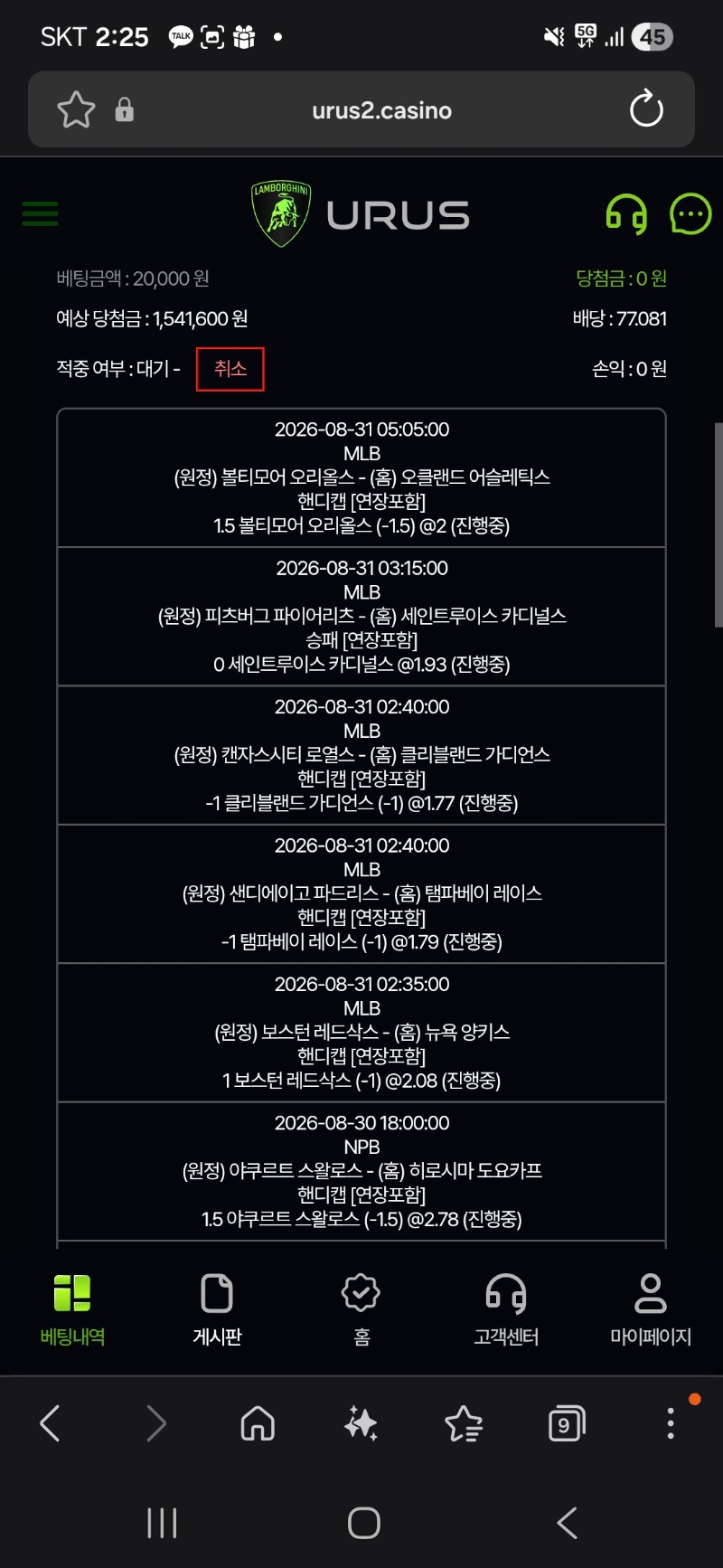Viewport: 723px width, 1568px height.
Task: Switch to the 베팅내역 tab
Action: [72, 1309]
